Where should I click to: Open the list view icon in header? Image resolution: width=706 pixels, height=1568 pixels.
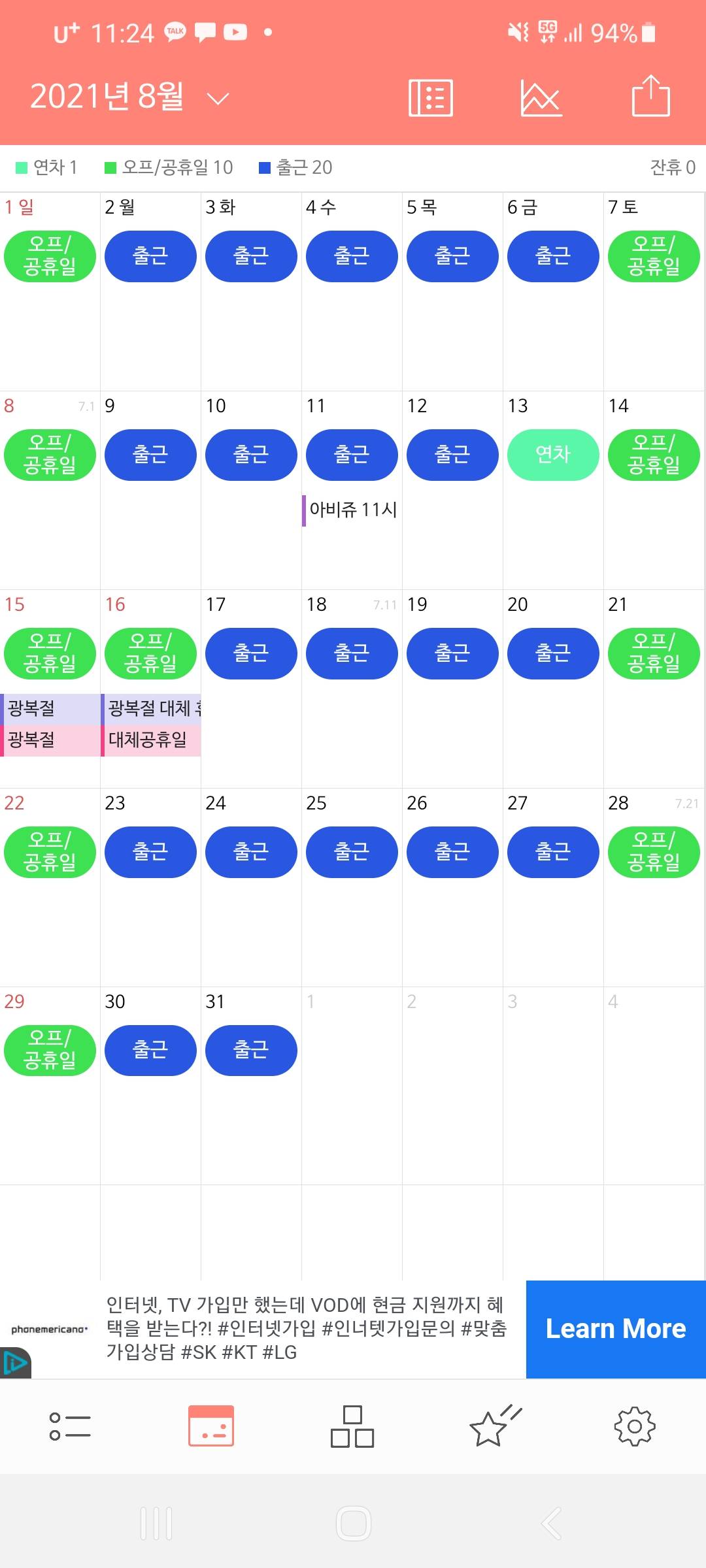(430, 98)
